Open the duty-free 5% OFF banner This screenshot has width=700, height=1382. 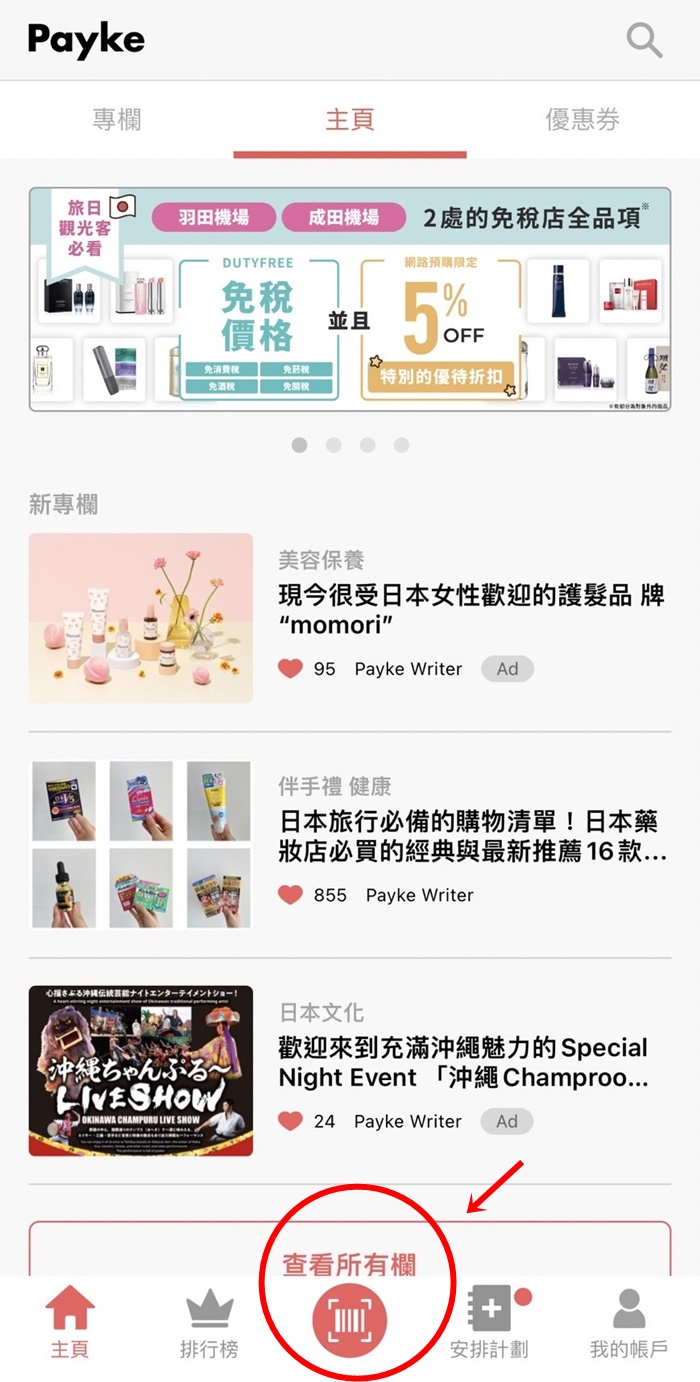[x=349, y=300]
